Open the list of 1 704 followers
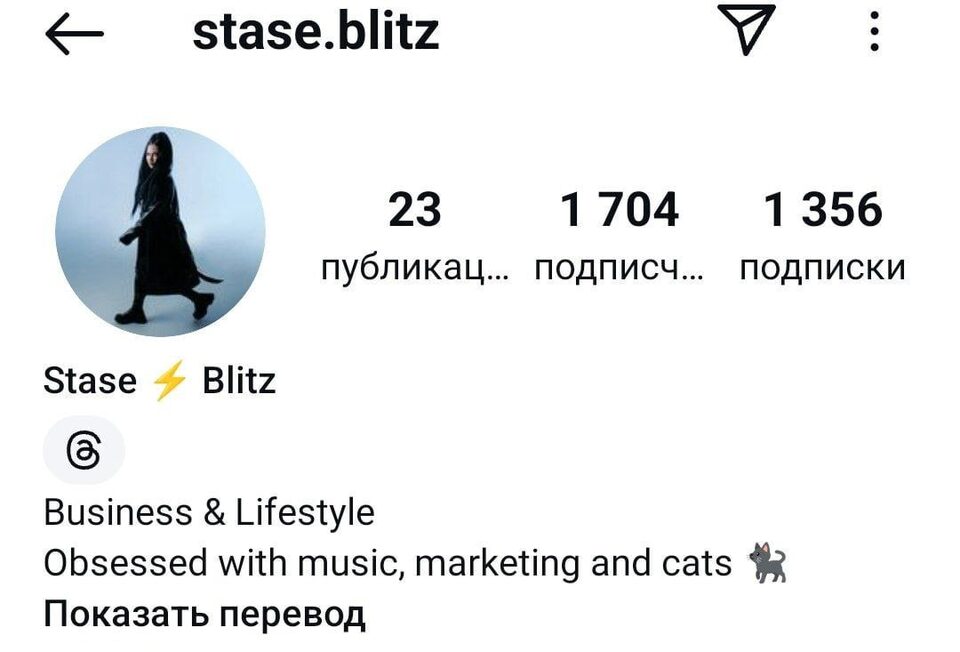Image resolution: width=960 pixels, height=652 pixels. pos(619,237)
